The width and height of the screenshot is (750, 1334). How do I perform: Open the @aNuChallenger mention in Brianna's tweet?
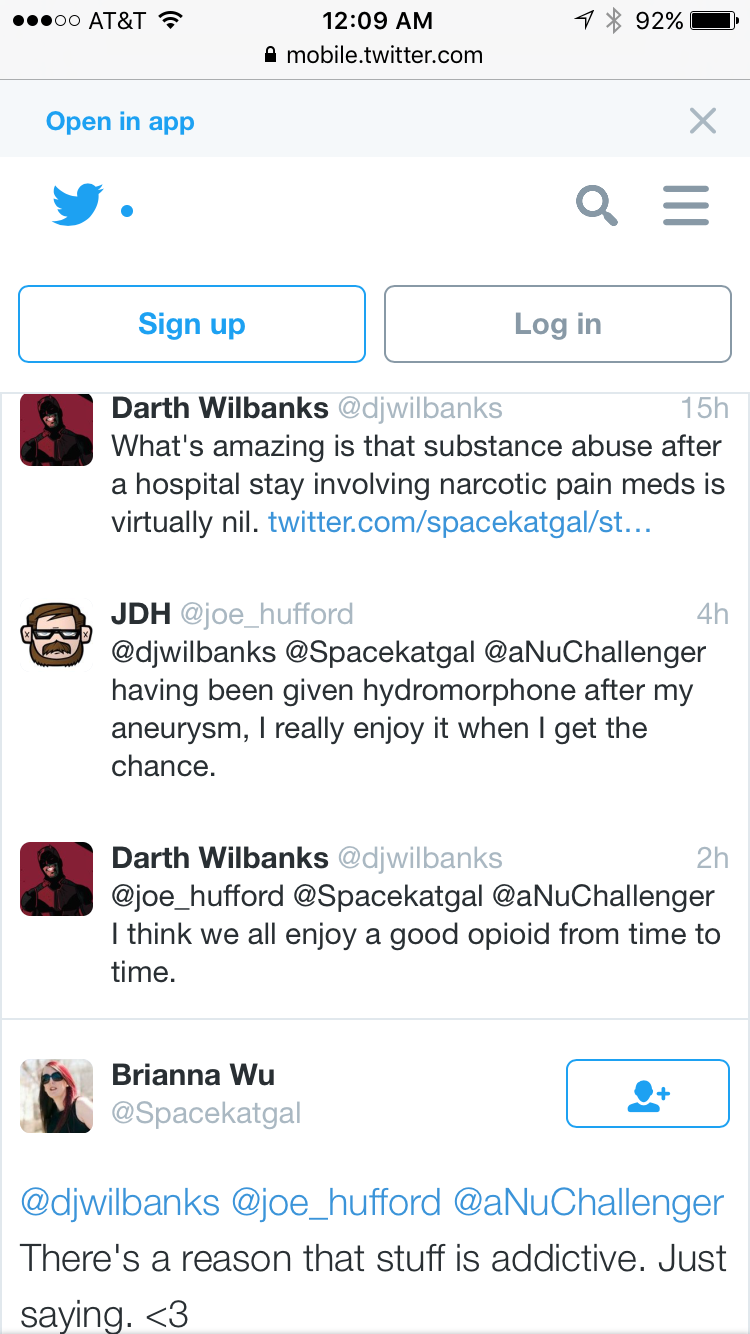click(x=588, y=1202)
